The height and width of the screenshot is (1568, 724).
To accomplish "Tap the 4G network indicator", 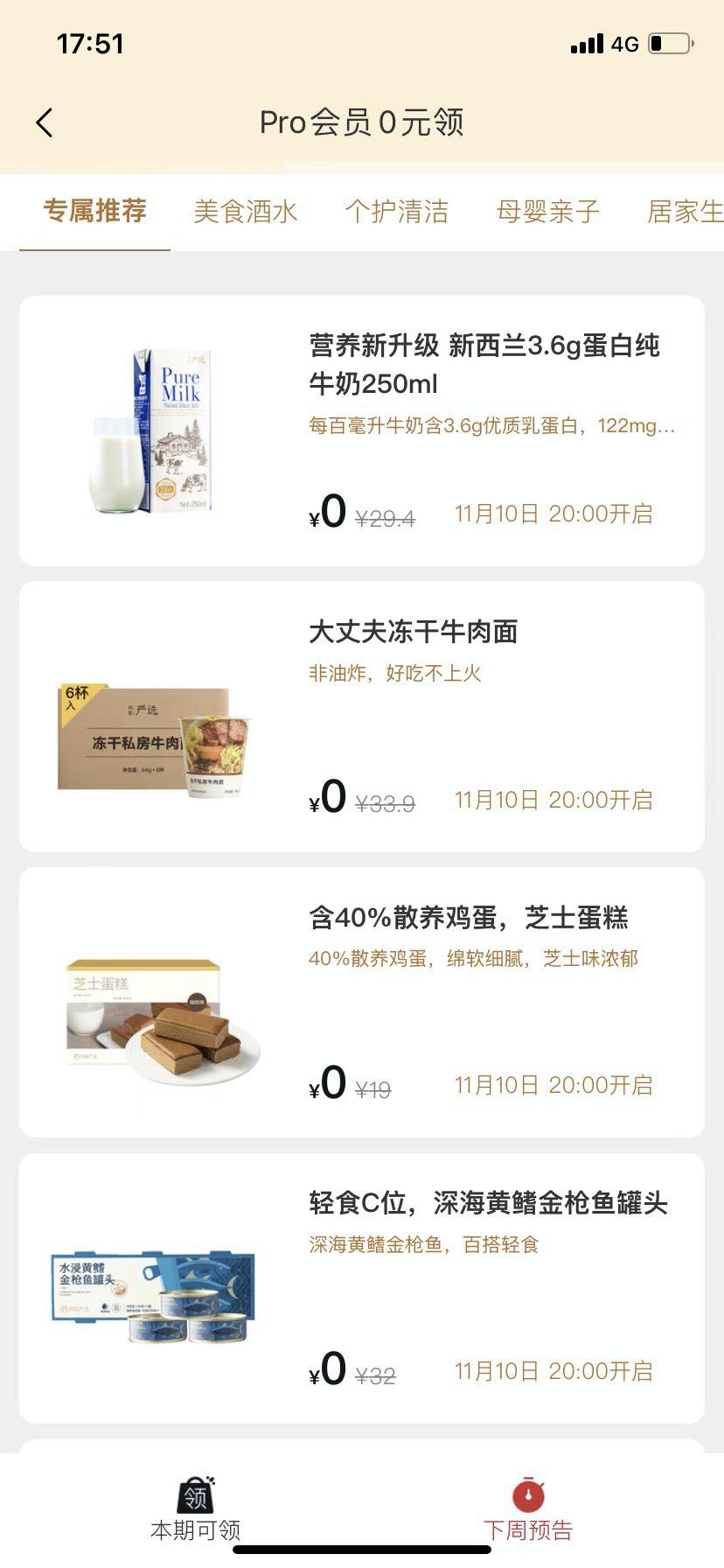I will pos(624,44).
